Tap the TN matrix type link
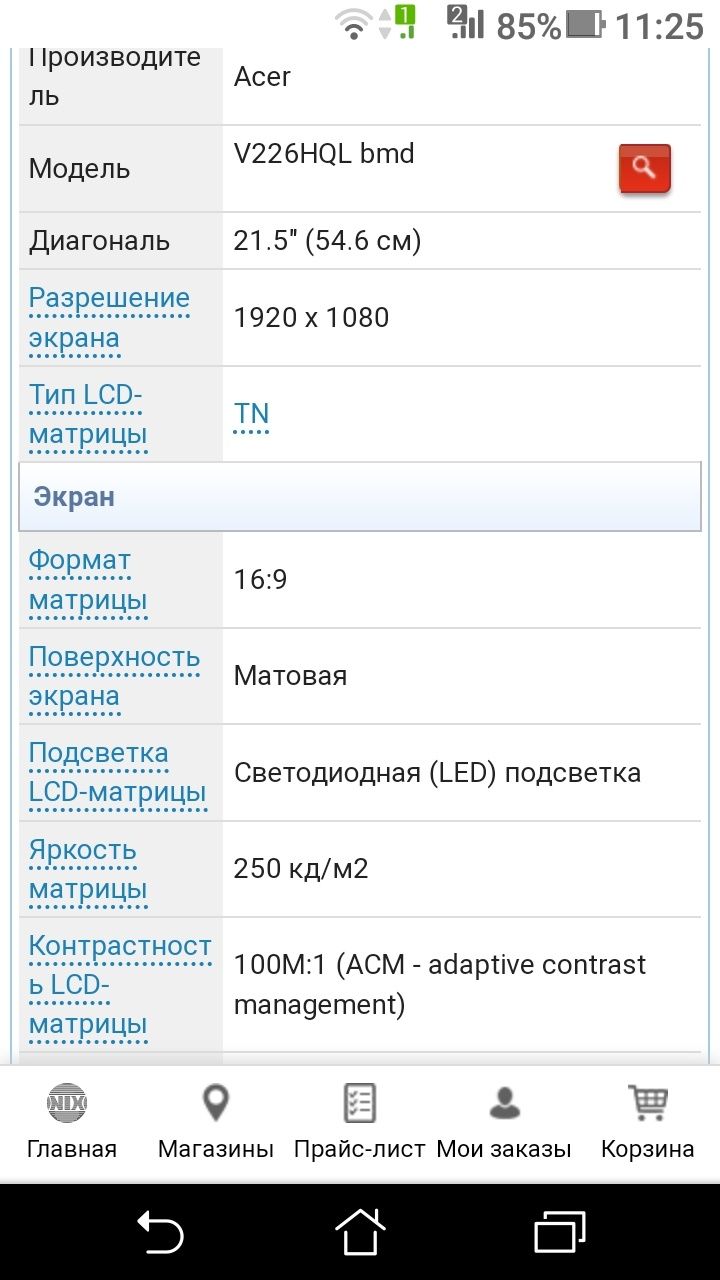This screenshot has height=1280, width=720. (251, 414)
